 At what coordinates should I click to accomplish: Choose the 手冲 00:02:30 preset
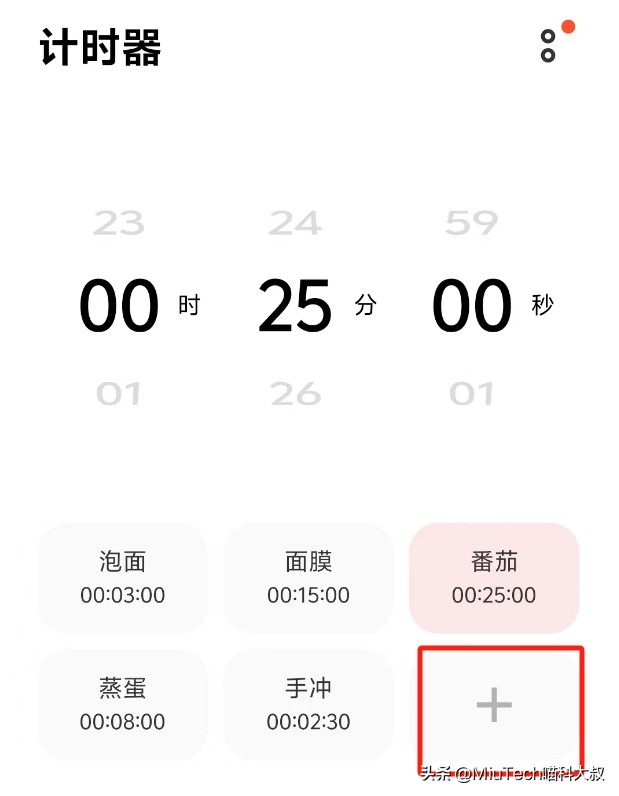308,704
